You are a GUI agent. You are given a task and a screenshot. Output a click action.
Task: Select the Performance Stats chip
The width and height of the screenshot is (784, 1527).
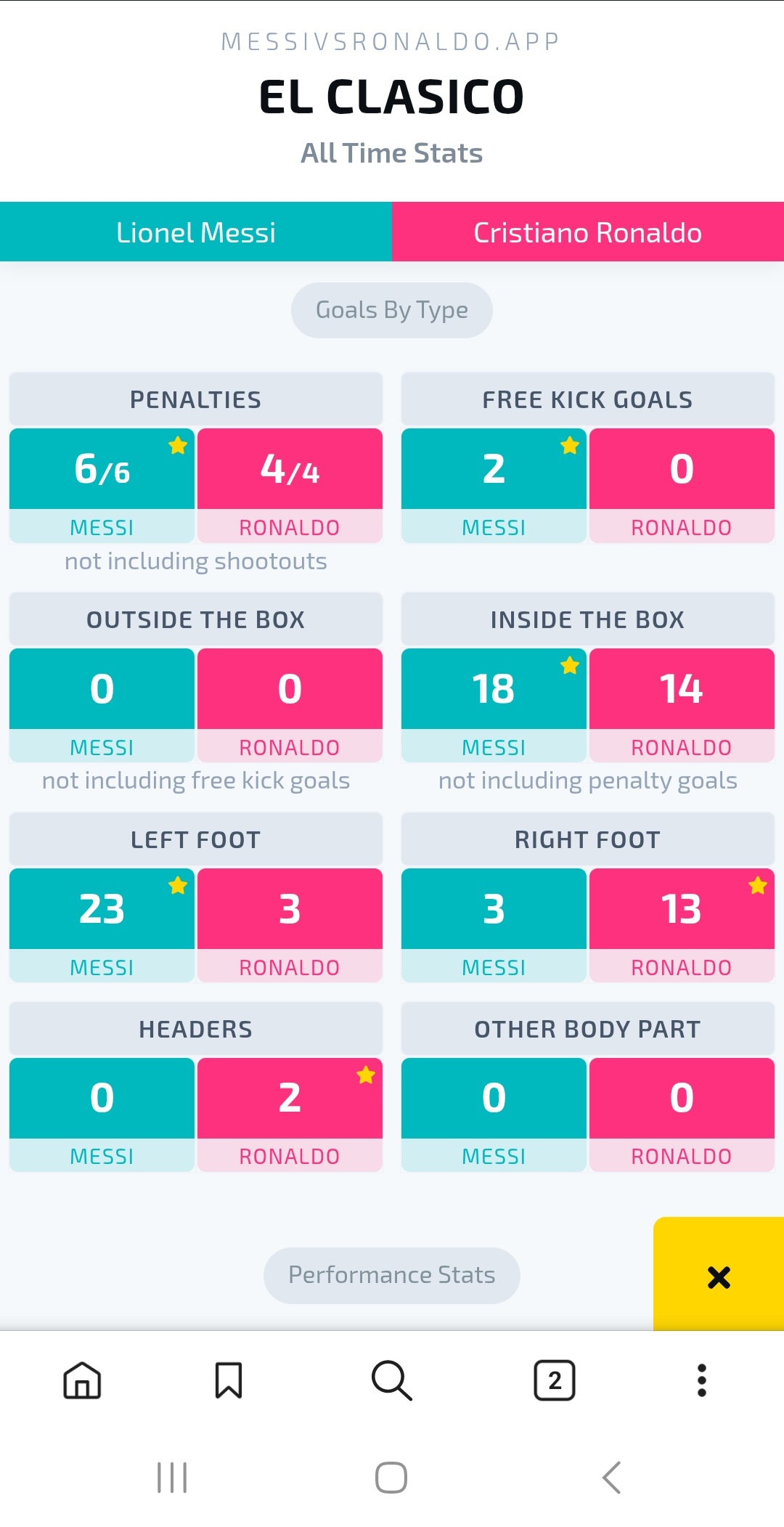pyautogui.click(x=391, y=1275)
